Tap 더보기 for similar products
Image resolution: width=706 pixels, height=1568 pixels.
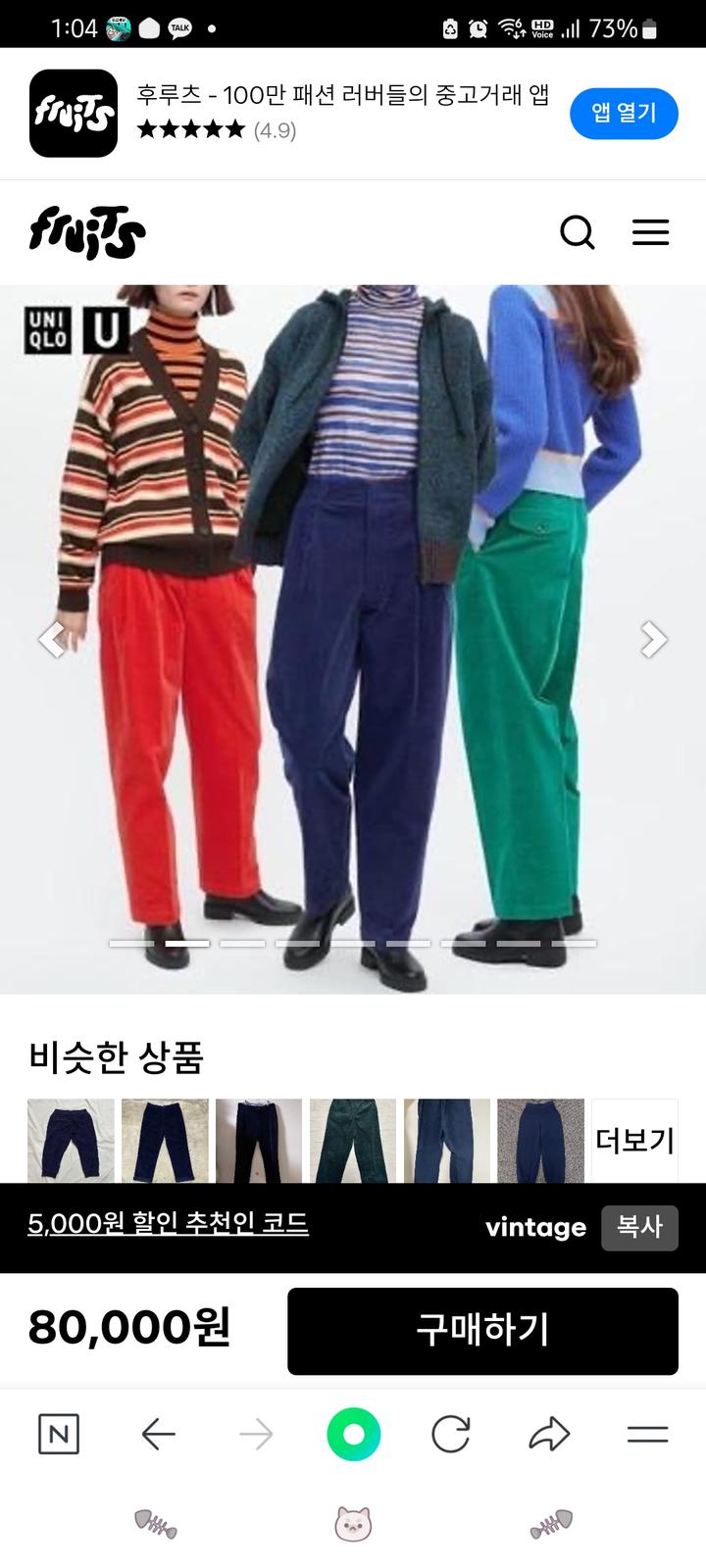click(634, 1140)
